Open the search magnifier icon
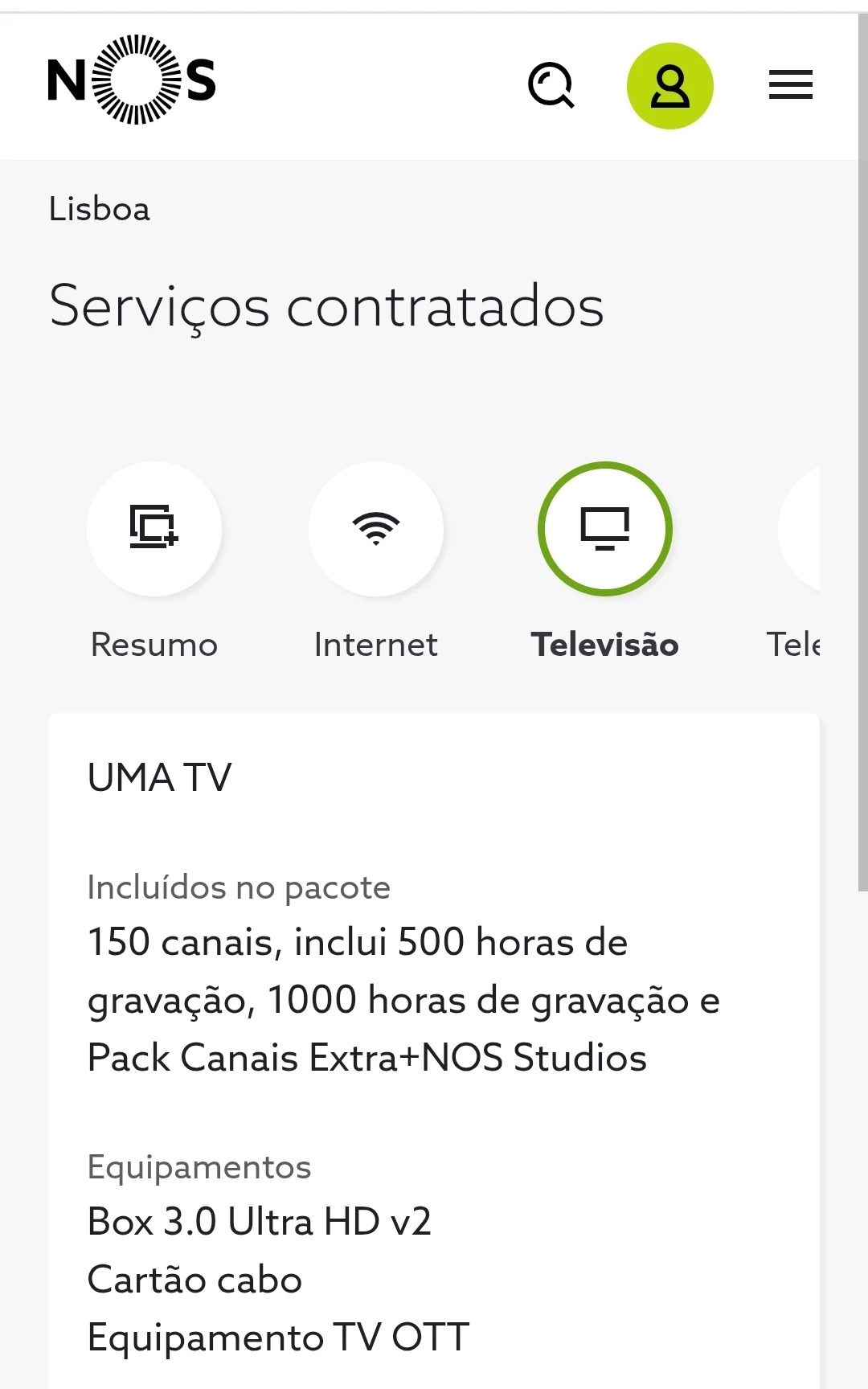This screenshot has height=1389, width=868. click(551, 85)
